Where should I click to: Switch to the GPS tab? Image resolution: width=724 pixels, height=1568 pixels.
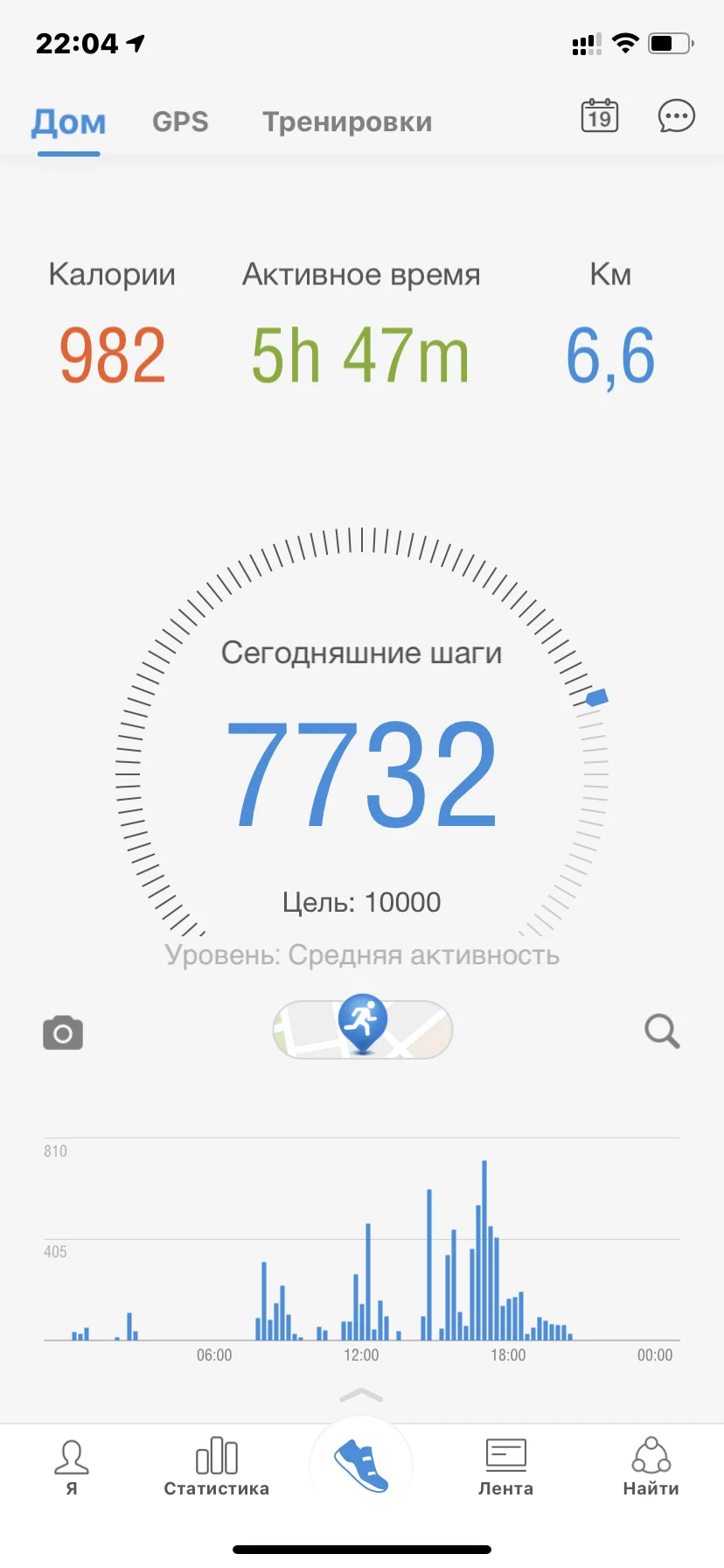tap(179, 122)
